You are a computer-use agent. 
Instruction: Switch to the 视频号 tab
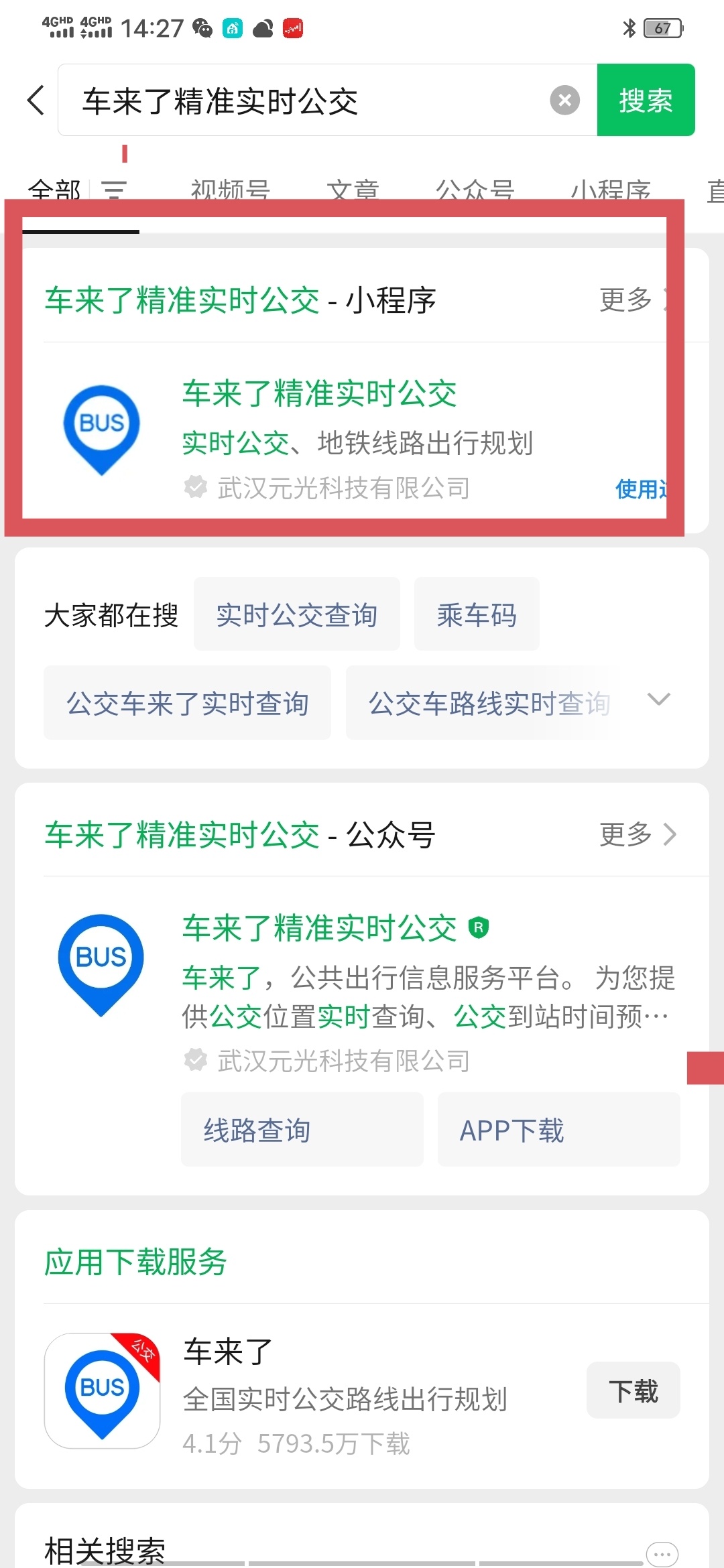(x=230, y=192)
